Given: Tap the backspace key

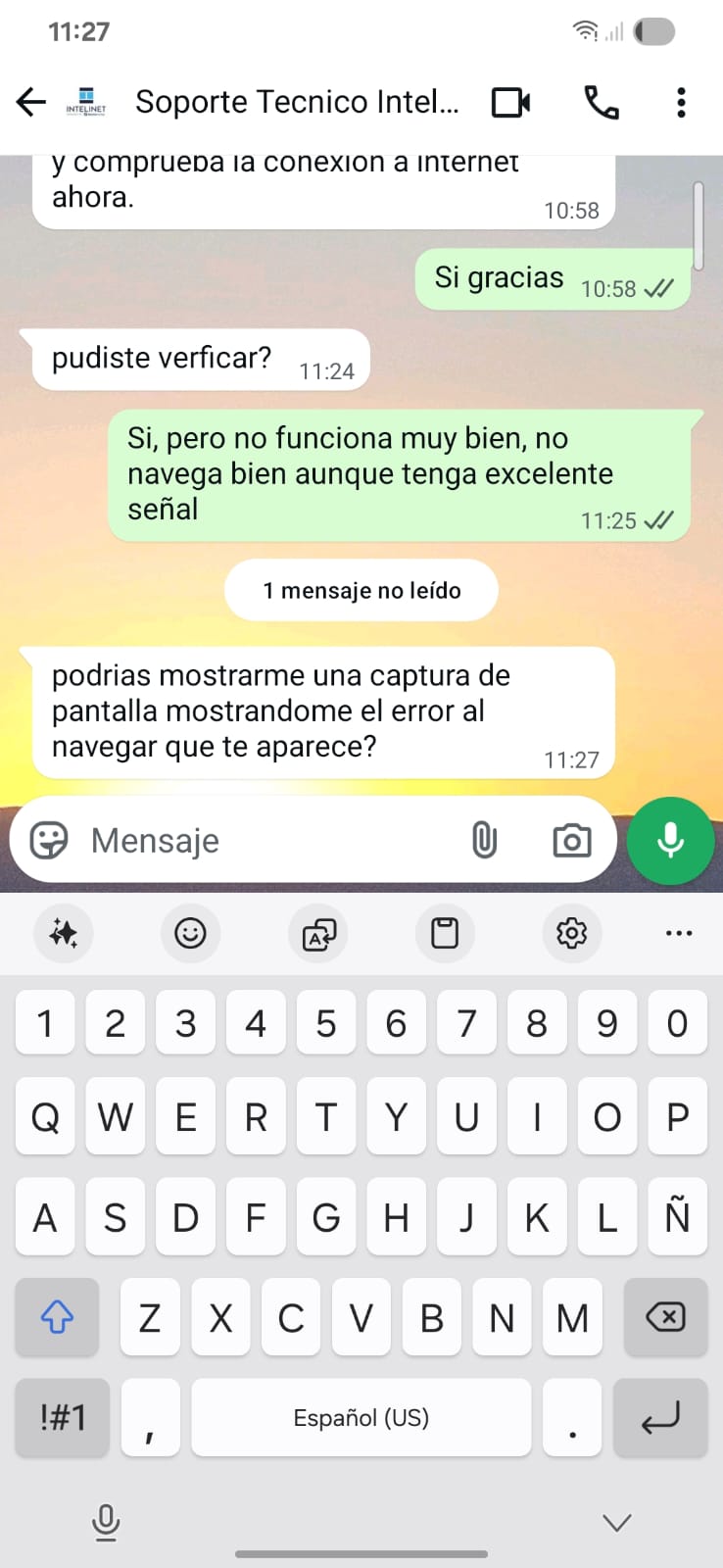Looking at the screenshot, I should pyautogui.click(x=665, y=1317).
